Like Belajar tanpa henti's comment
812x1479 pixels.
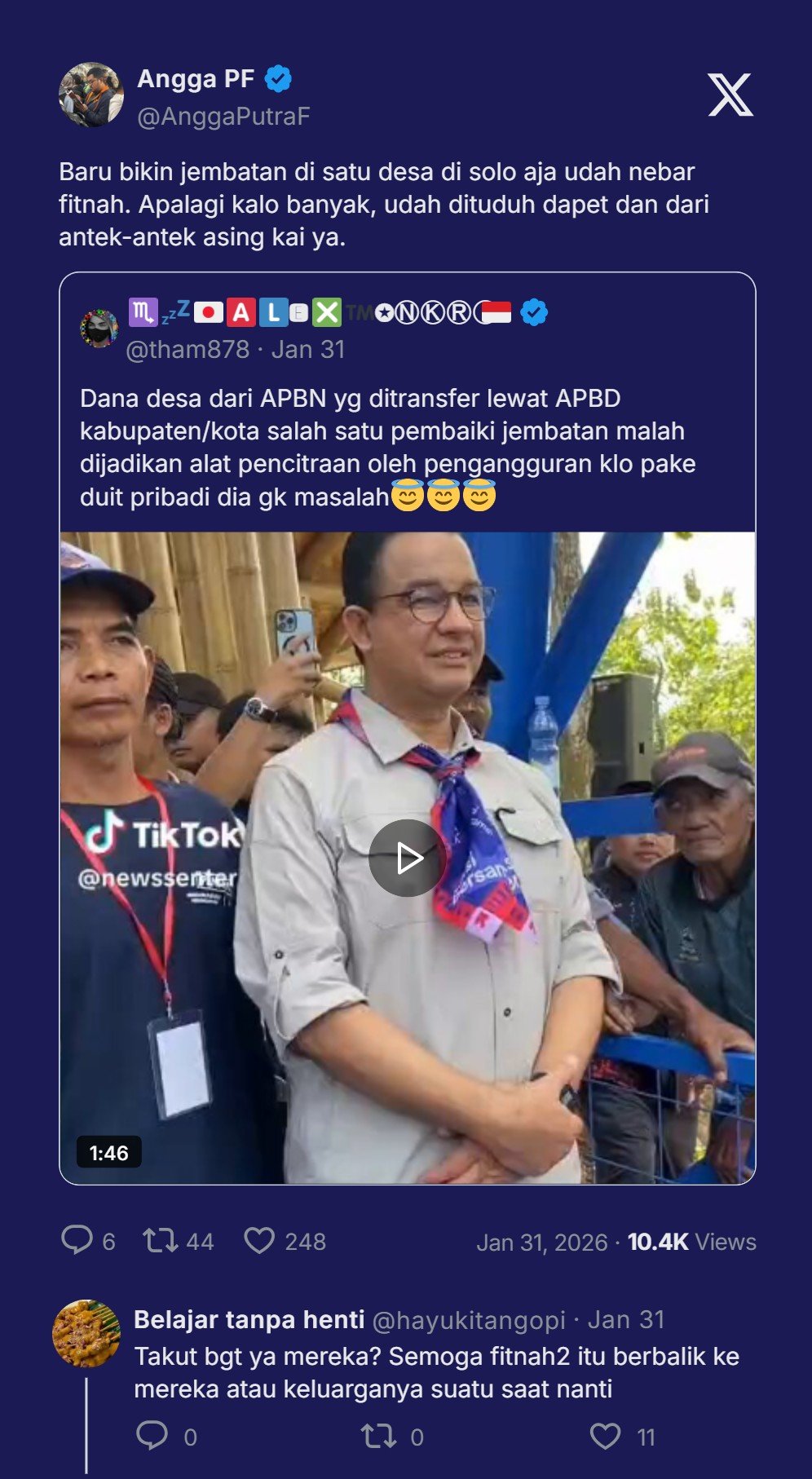[605, 1436]
